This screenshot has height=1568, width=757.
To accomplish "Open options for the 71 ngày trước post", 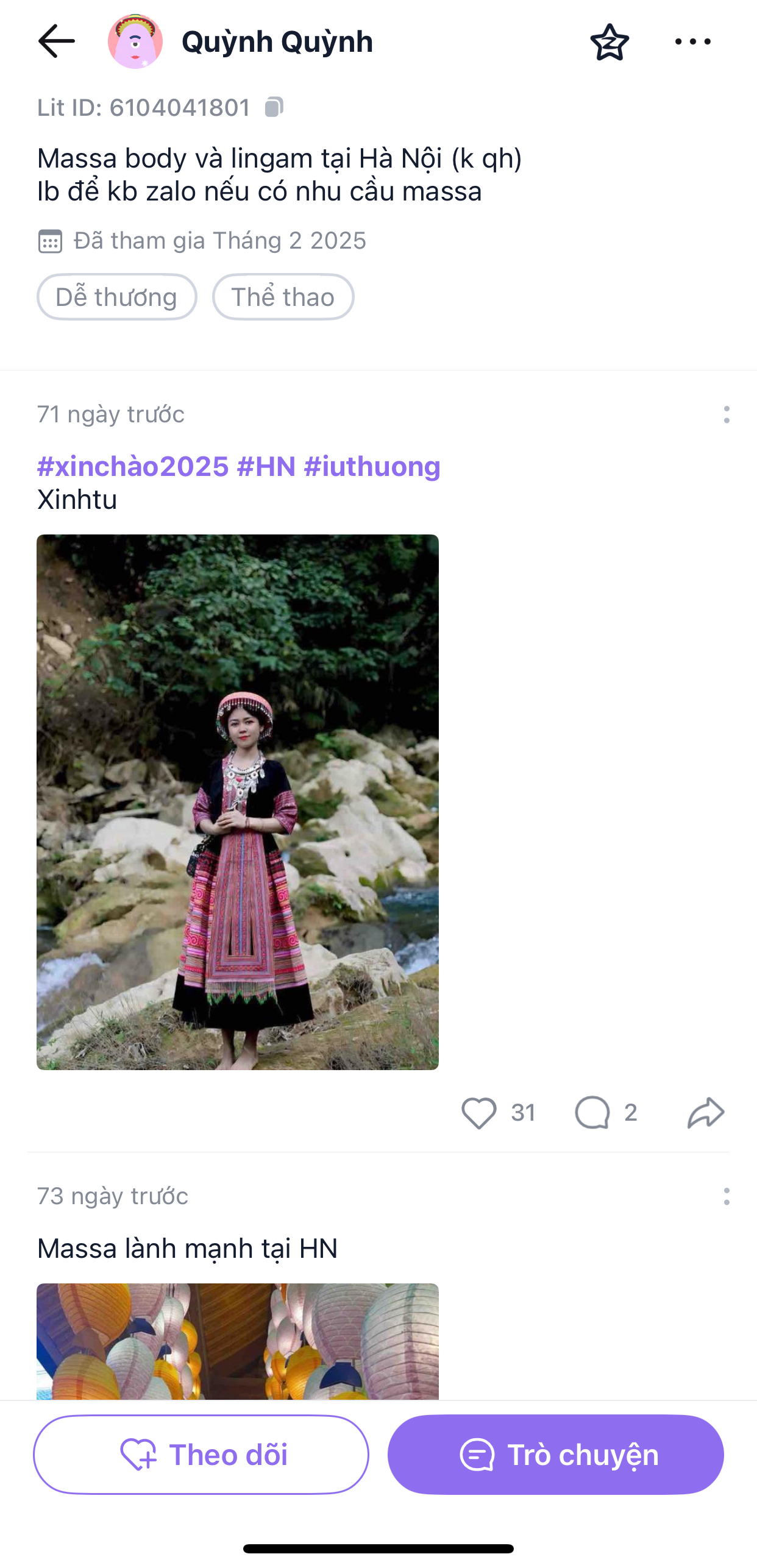I will click(x=726, y=414).
